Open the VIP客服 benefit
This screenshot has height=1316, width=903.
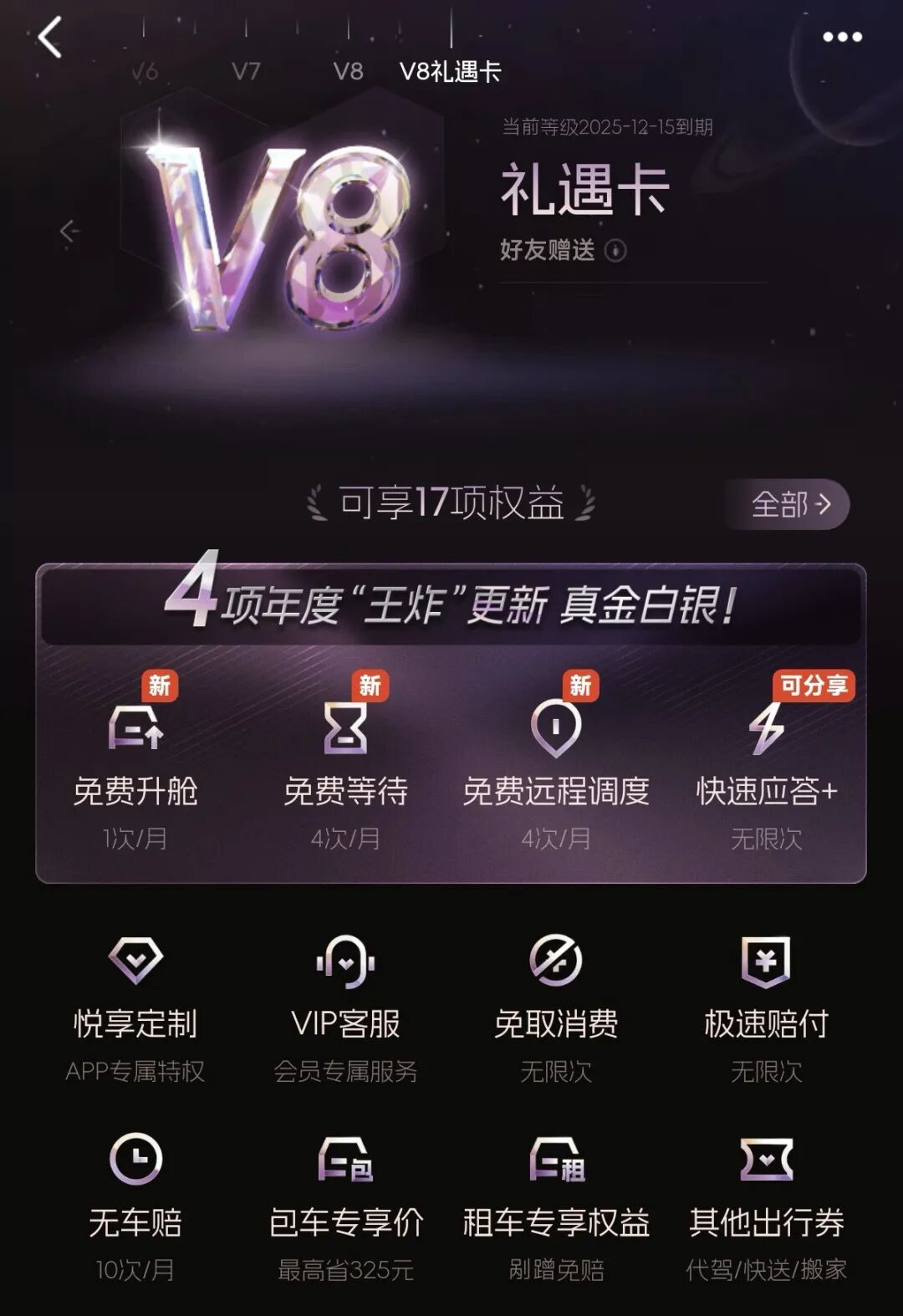point(345,1007)
